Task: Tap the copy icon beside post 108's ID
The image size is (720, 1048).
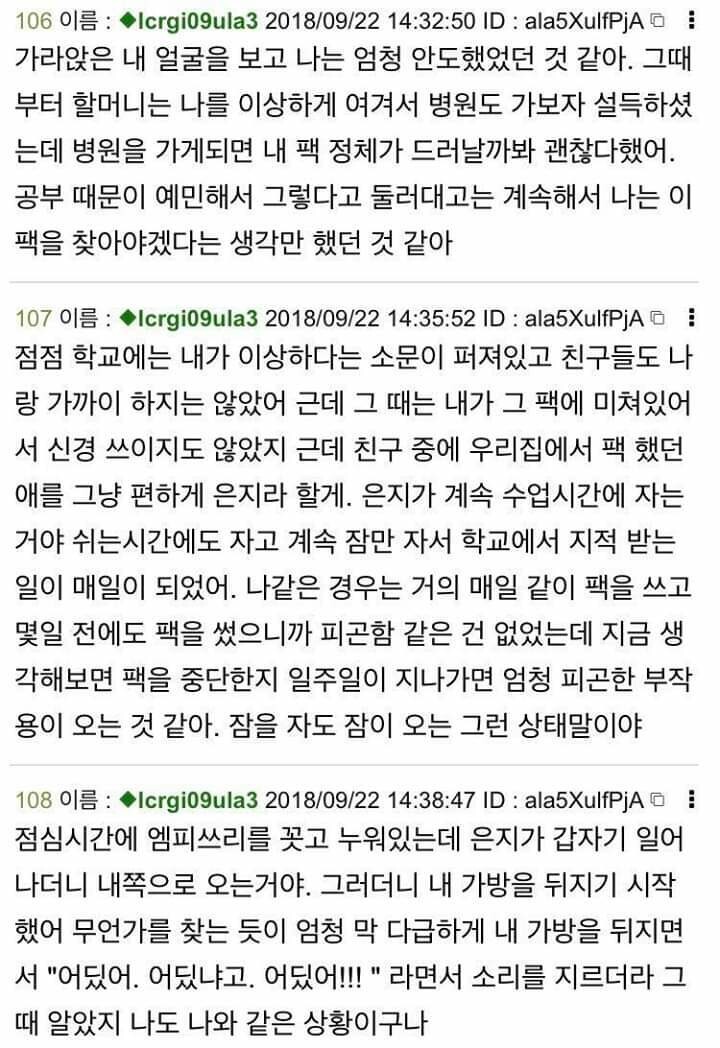Action: tap(657, 799)
